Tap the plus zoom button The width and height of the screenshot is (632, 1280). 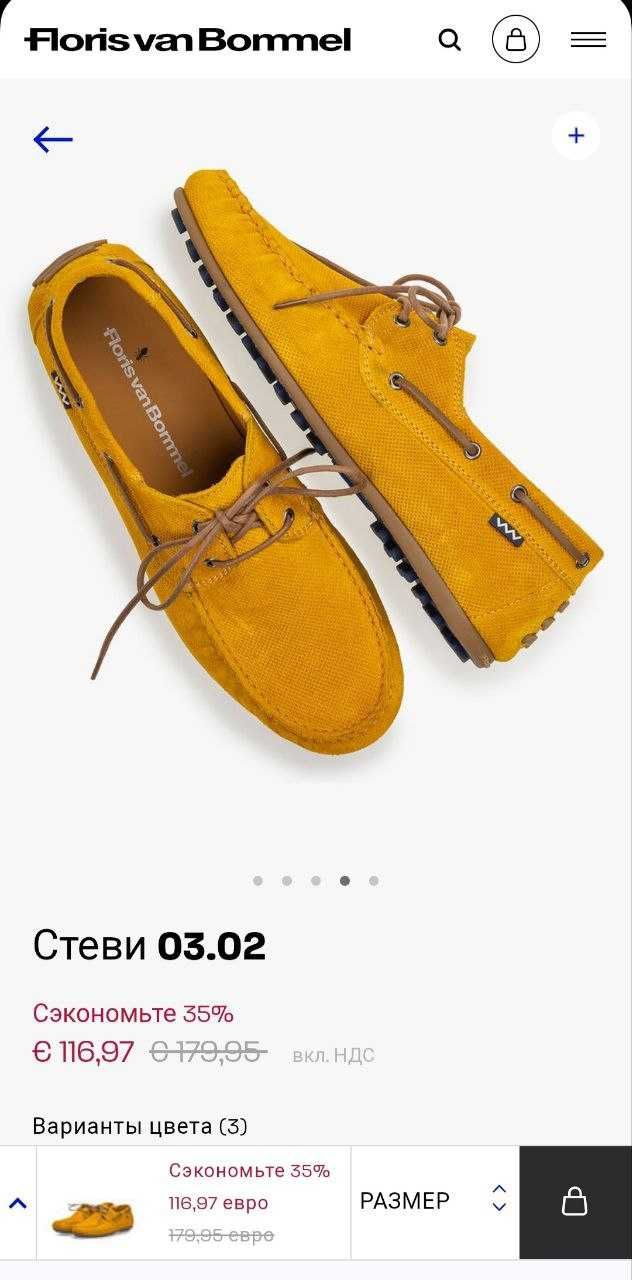576,136
